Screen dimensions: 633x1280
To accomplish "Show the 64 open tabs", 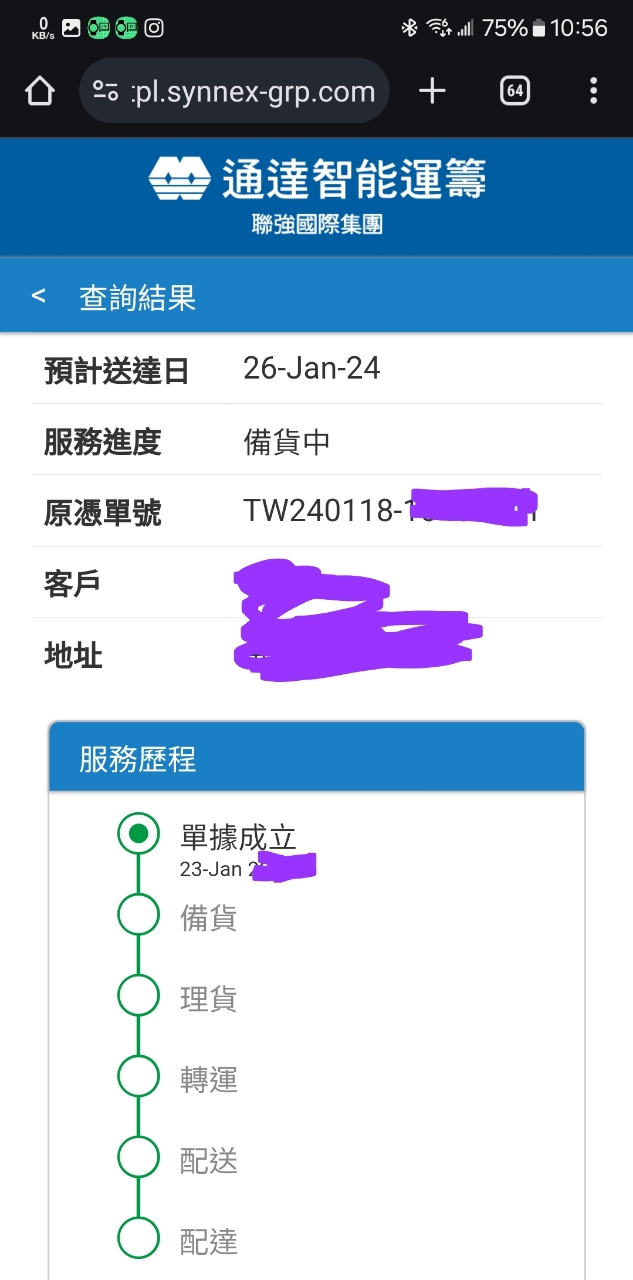I will [514, 92].
